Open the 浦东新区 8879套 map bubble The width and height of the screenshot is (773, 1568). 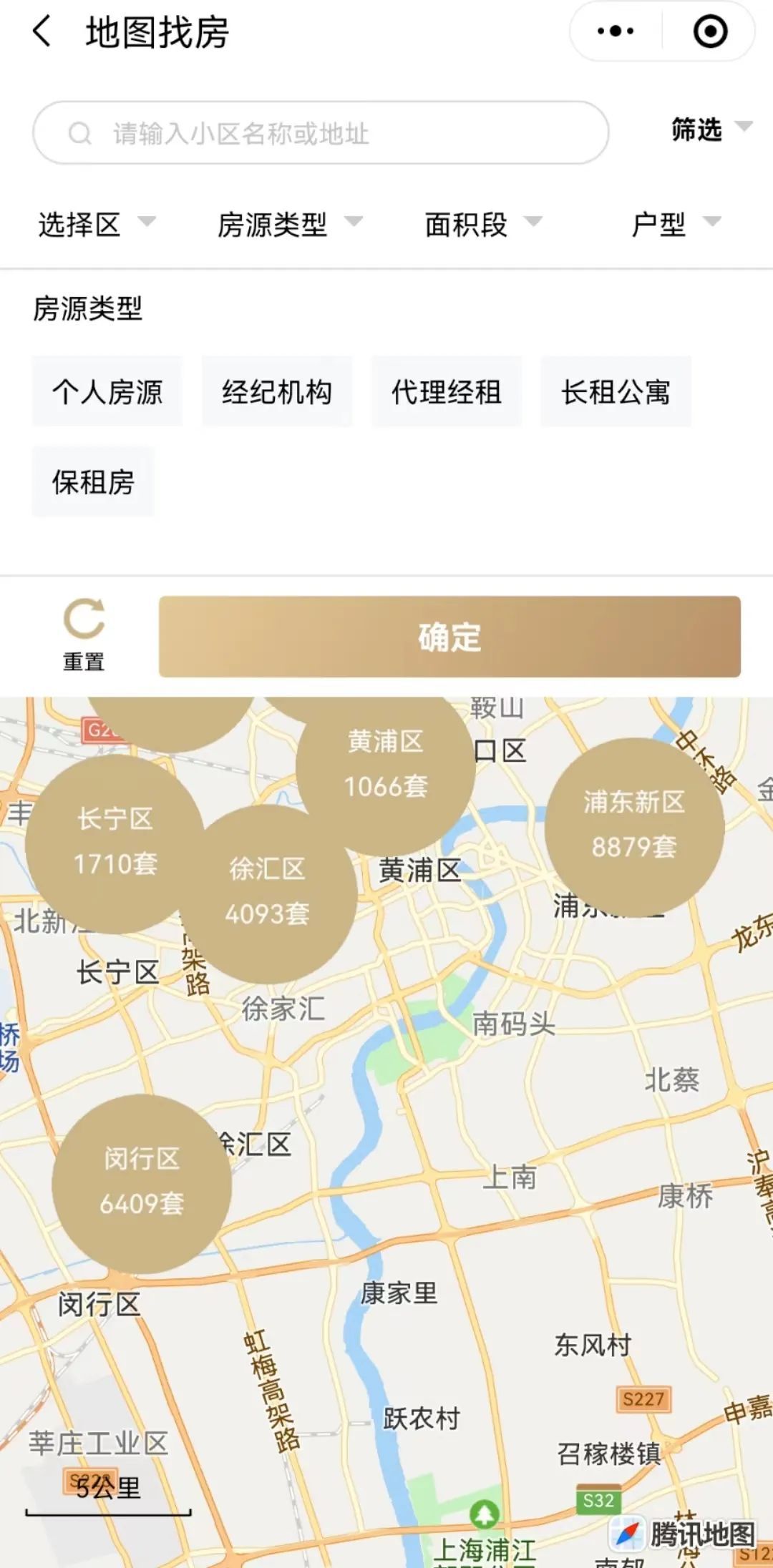coord(634,827)
